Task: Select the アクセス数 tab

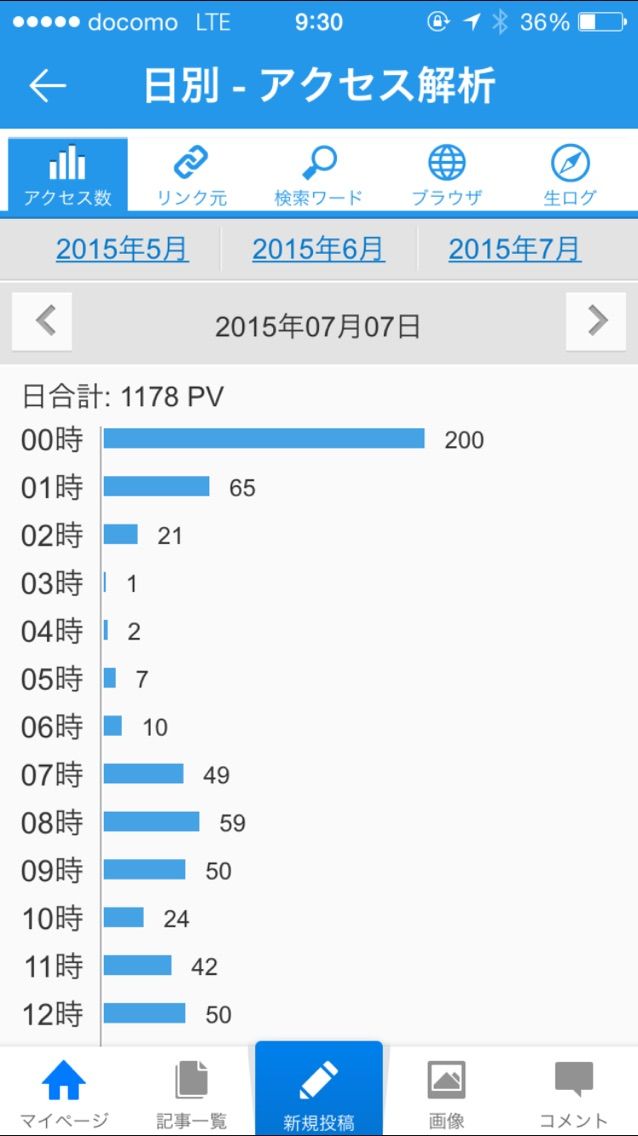Action: [68, 174]
